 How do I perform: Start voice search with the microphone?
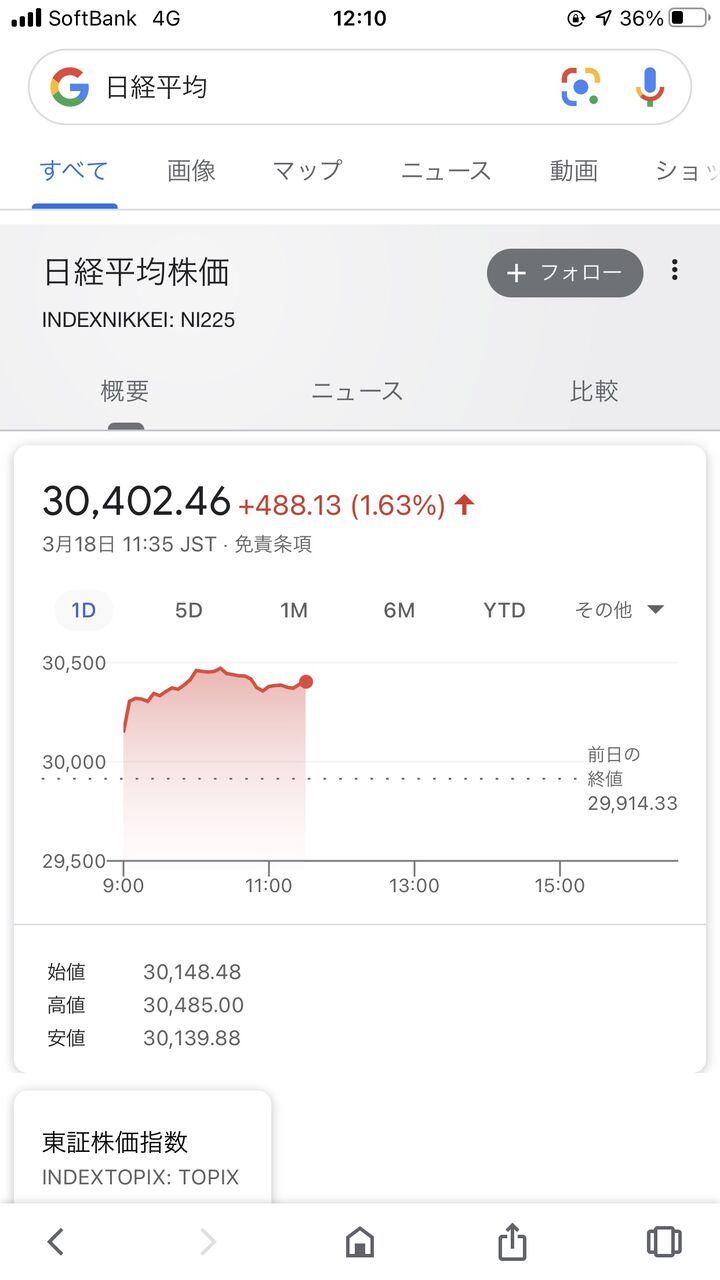pyautogui.click(x=650, y=87)
